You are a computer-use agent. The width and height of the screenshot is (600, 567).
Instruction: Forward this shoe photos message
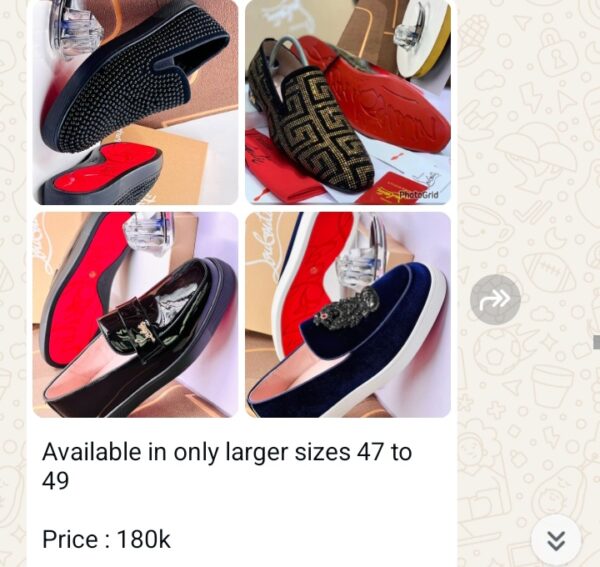pyautogui.click(x=495, y=299)
